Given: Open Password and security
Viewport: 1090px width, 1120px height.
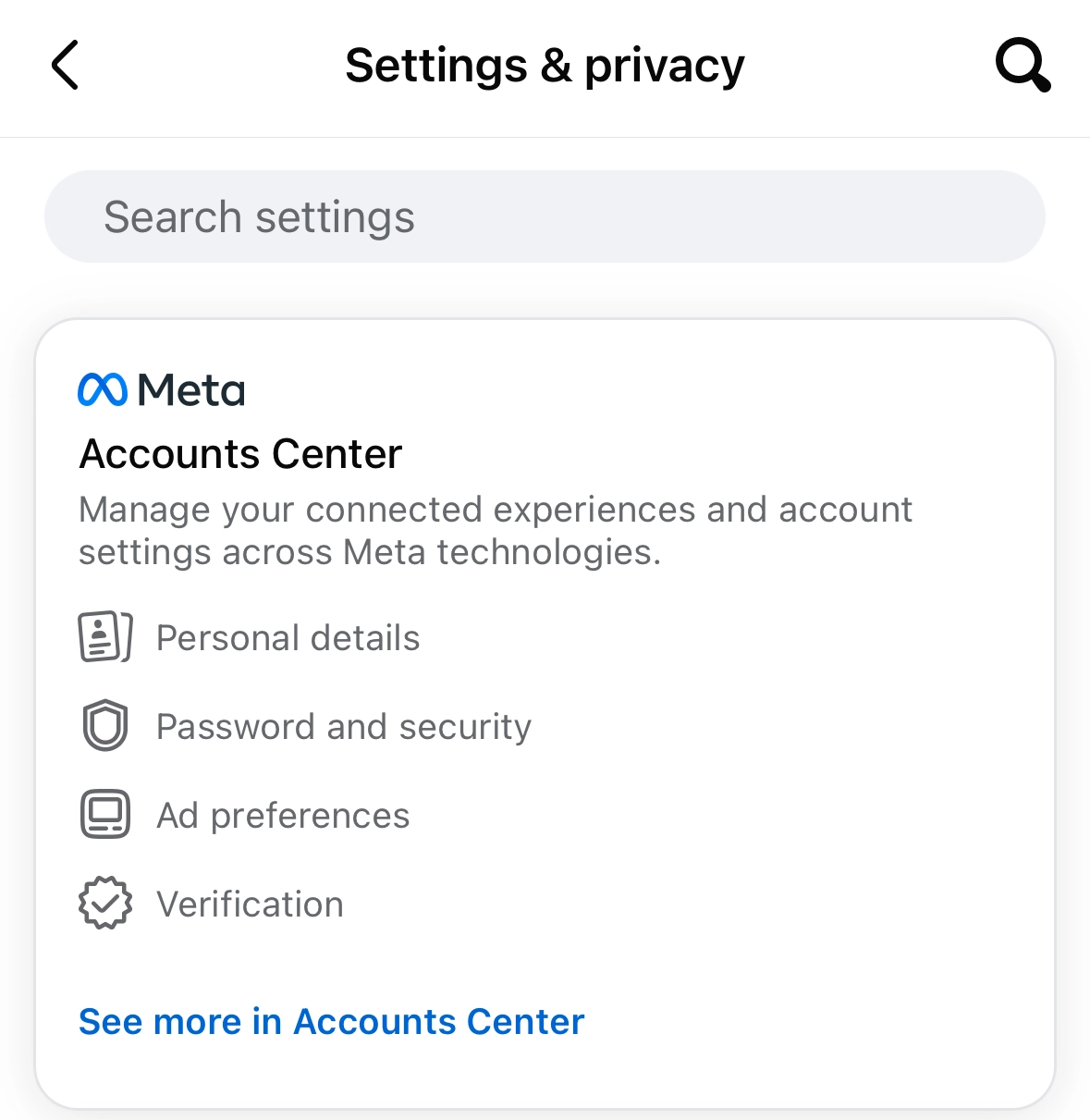Looking at the screenshot, I should (343, 727).
